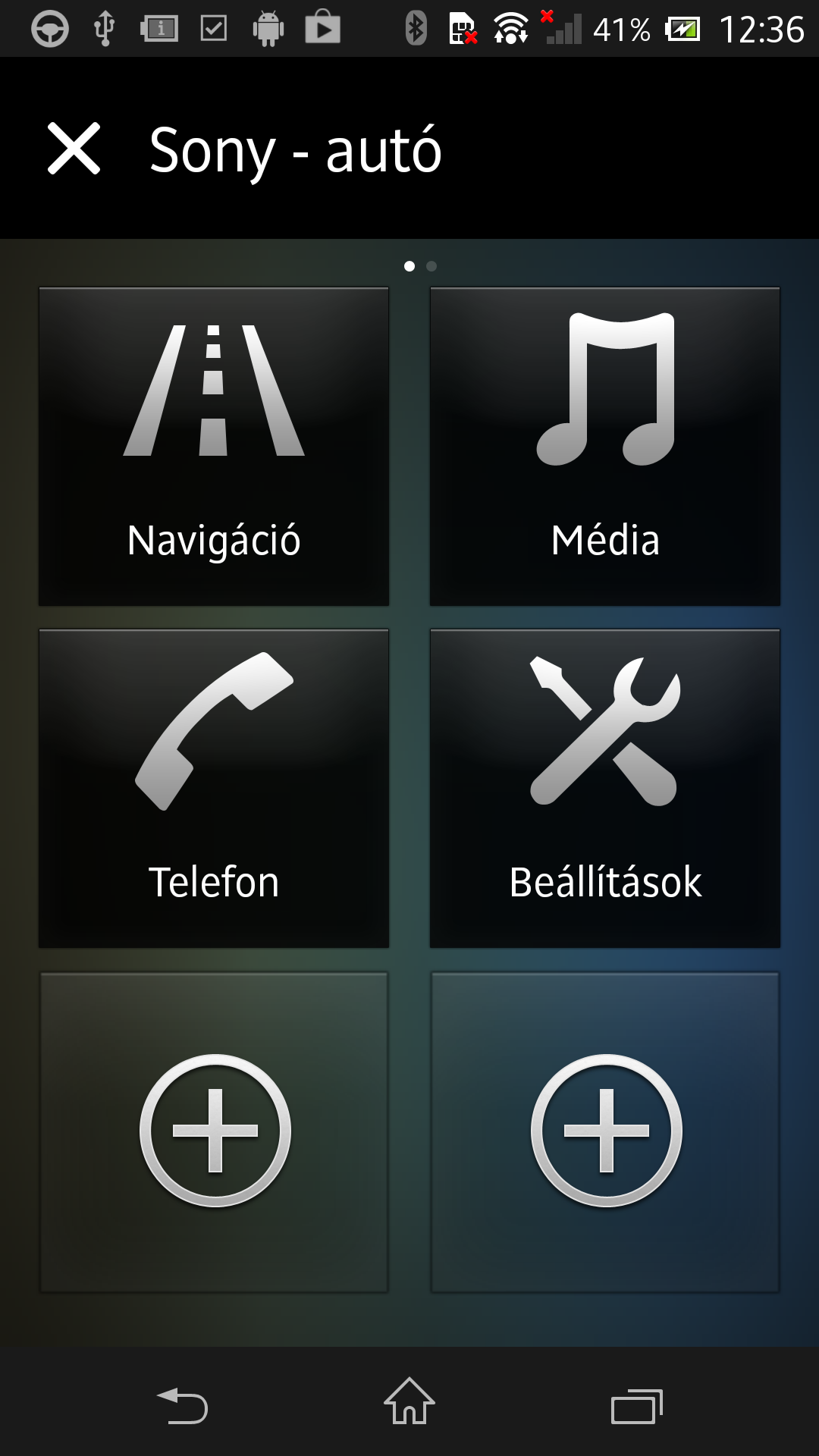Go to the second page indicator dot
This screenshot has width=819, height=1456.
[x=431, y=266]
